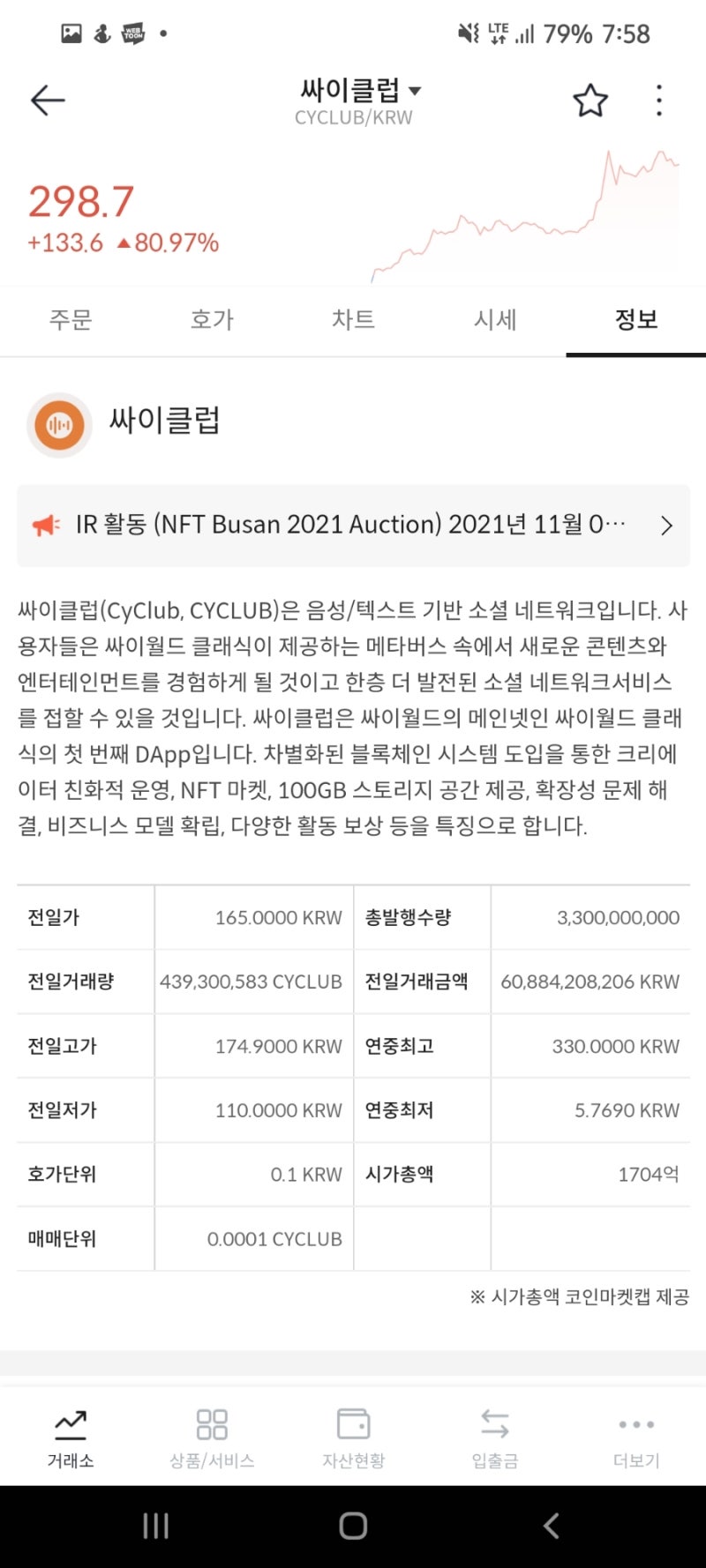Screen dimensions: 706x1568
Task: Open the 주문 order tab
Action: (71, 320)
